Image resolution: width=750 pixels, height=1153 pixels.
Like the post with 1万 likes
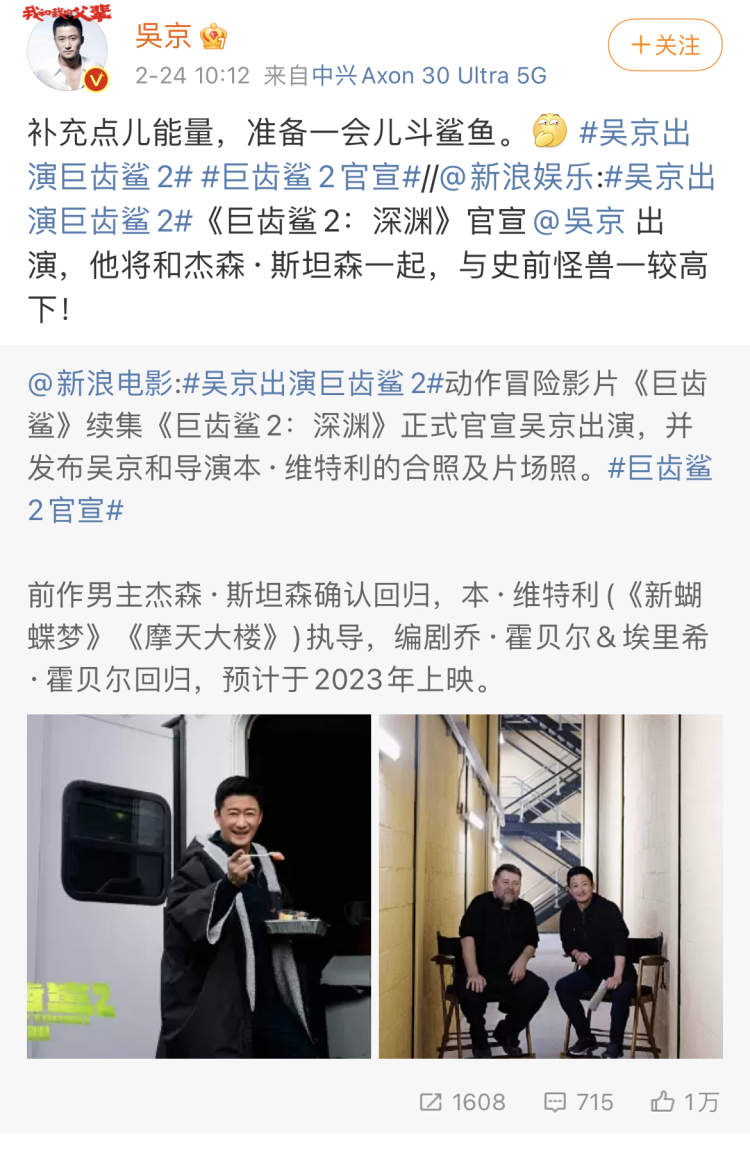(685, 1102)
